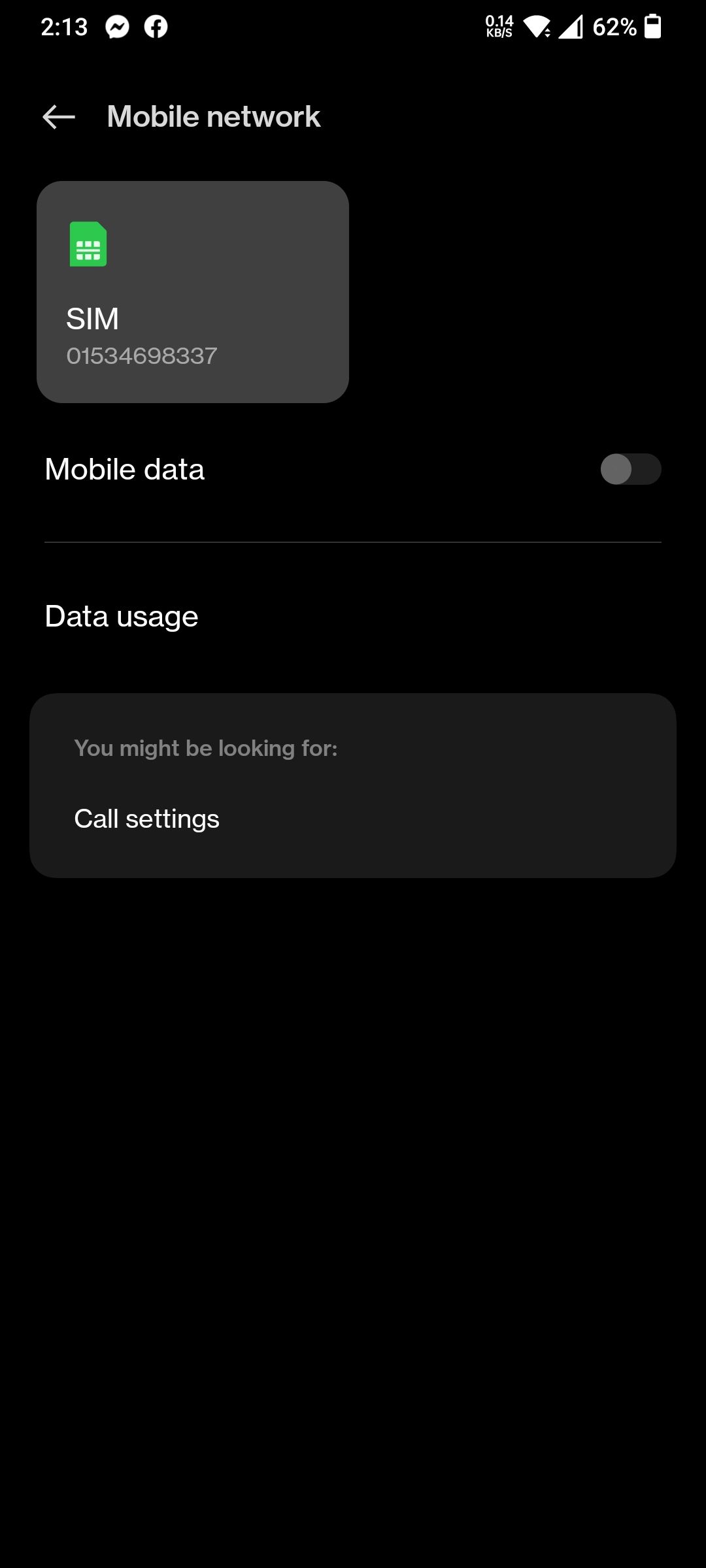Tap the Call settings suggestion link
706x1568 pixels.
click(146, 818)
